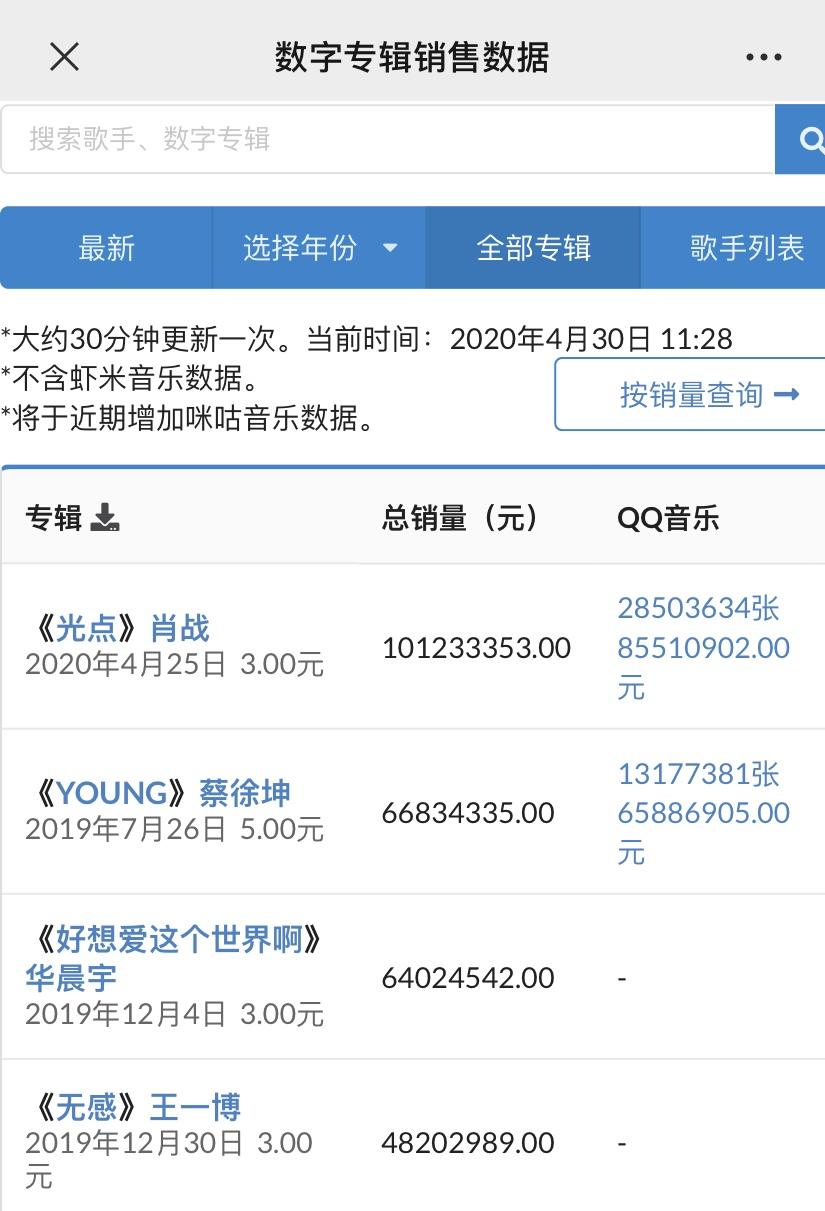Select the 全部专辑 tab
The width and height of the screenshot is (825, 1211).
click(x=532, y=248)
